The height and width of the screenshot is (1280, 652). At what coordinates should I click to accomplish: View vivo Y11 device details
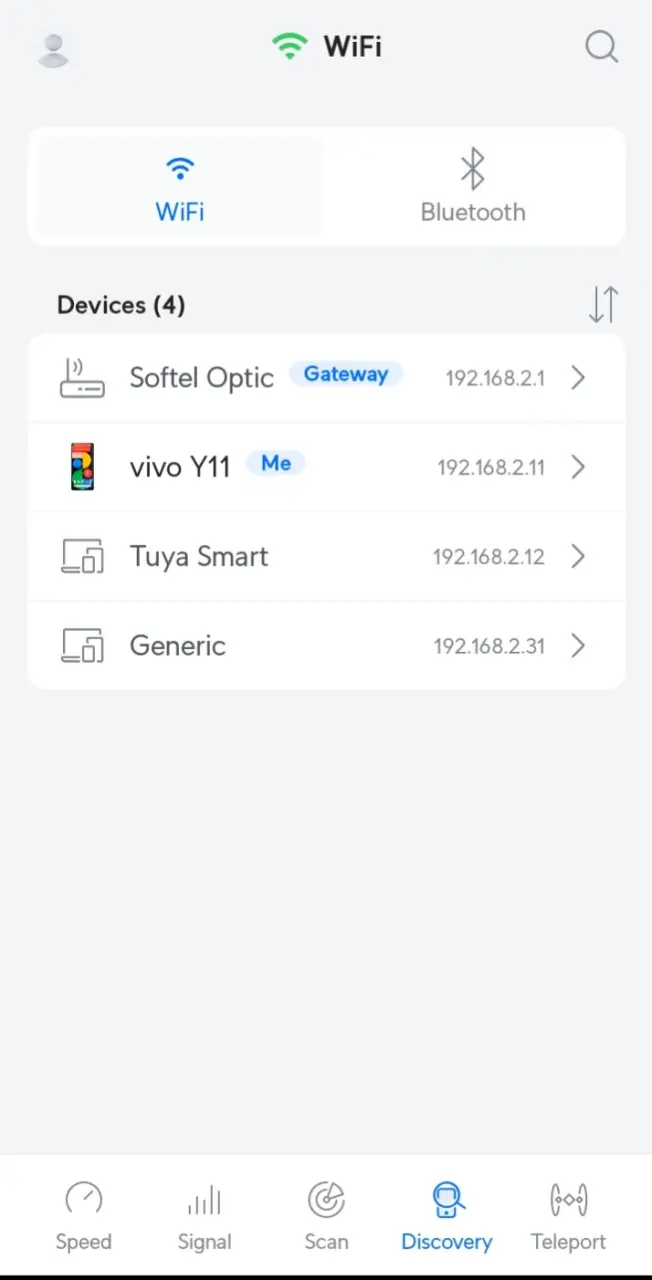click(x=326, y=467)
